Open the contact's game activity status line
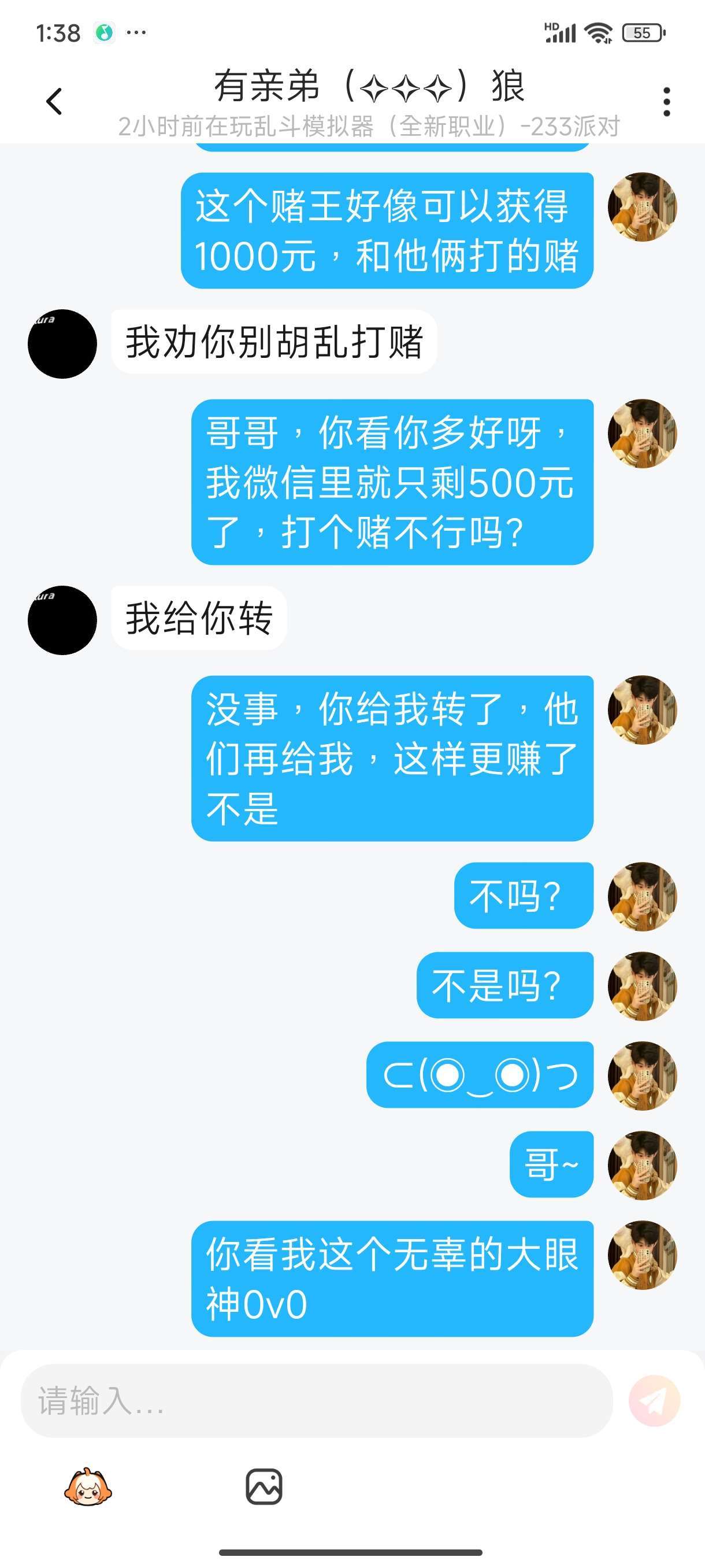The height and width of the screenshot is (1568, 705). point(369,127)
